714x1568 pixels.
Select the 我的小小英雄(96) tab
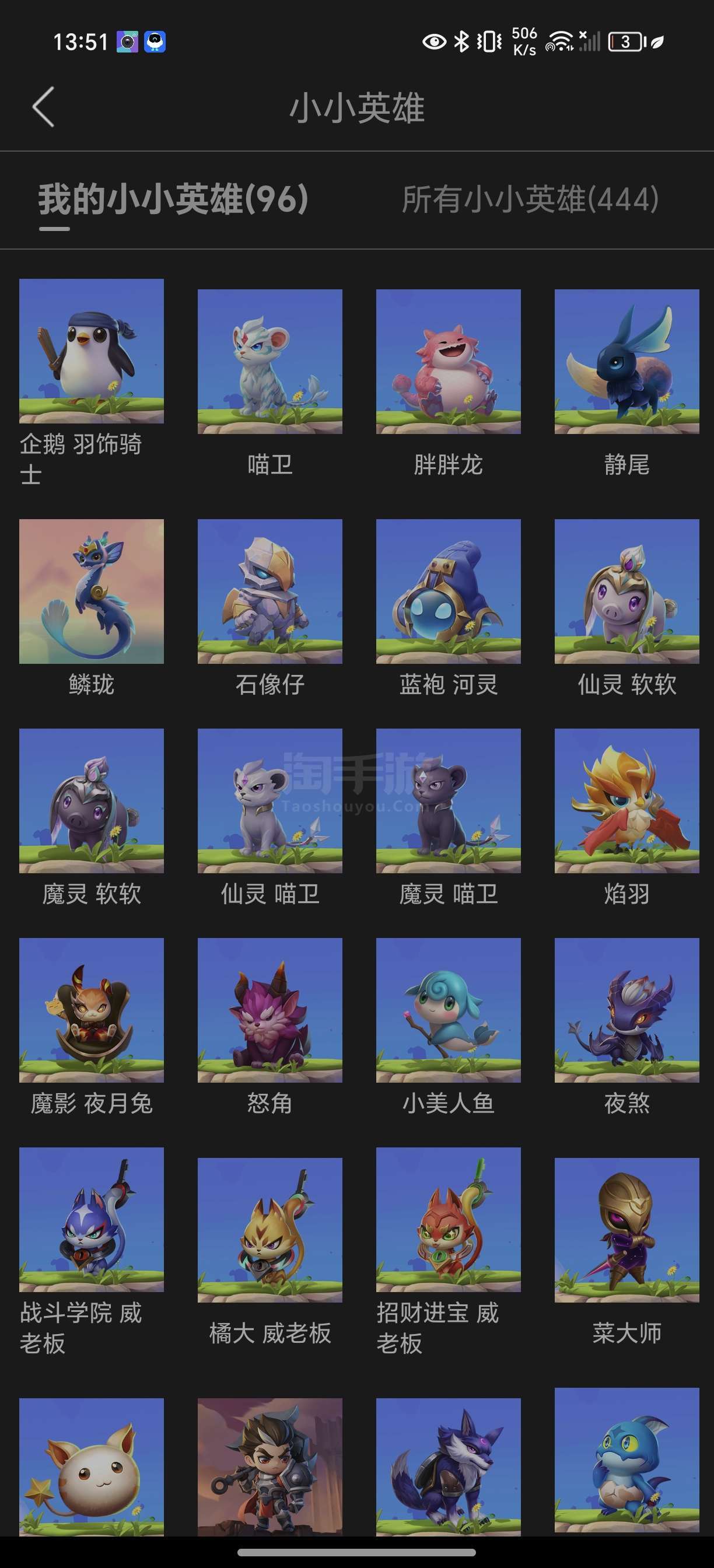173,199
